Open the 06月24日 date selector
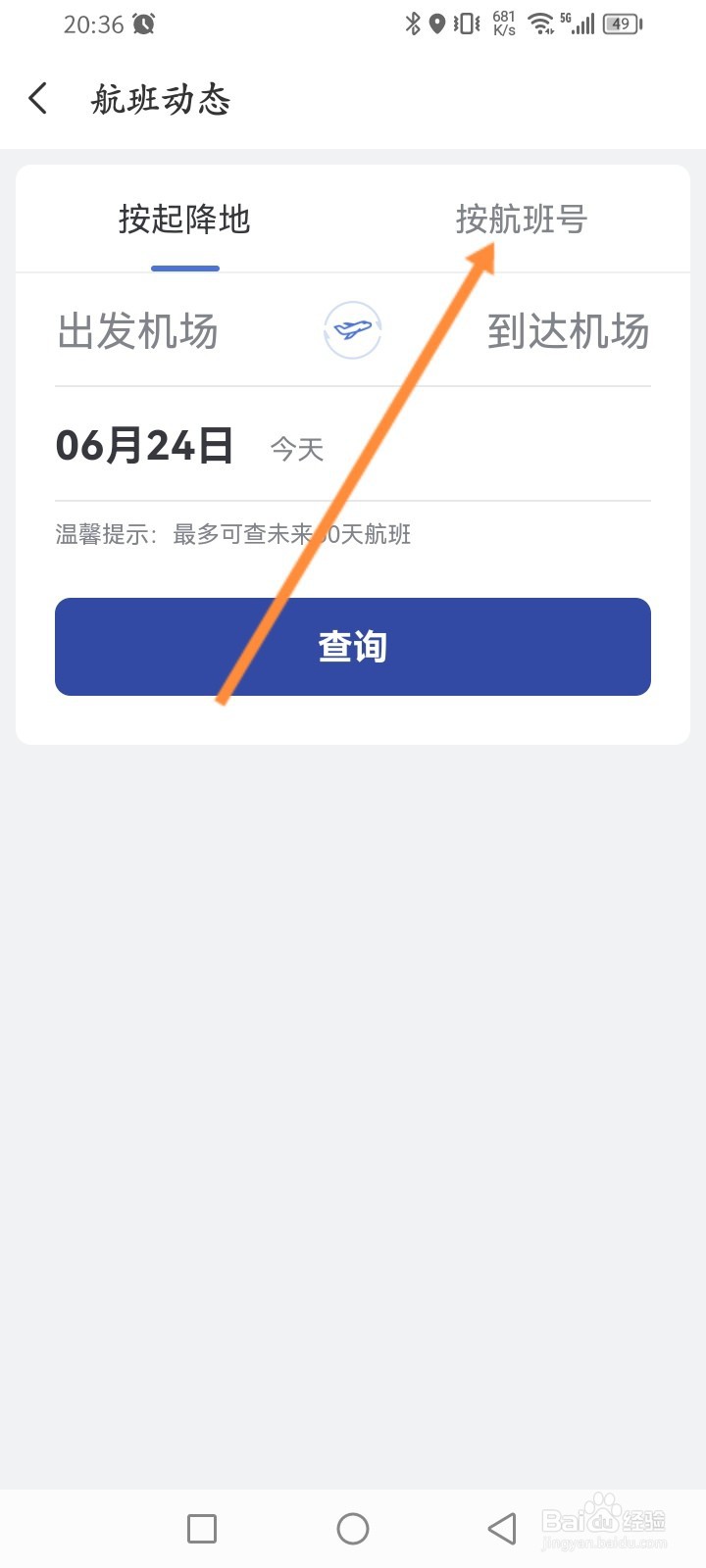706x1568 pixels. pos(144,445)
